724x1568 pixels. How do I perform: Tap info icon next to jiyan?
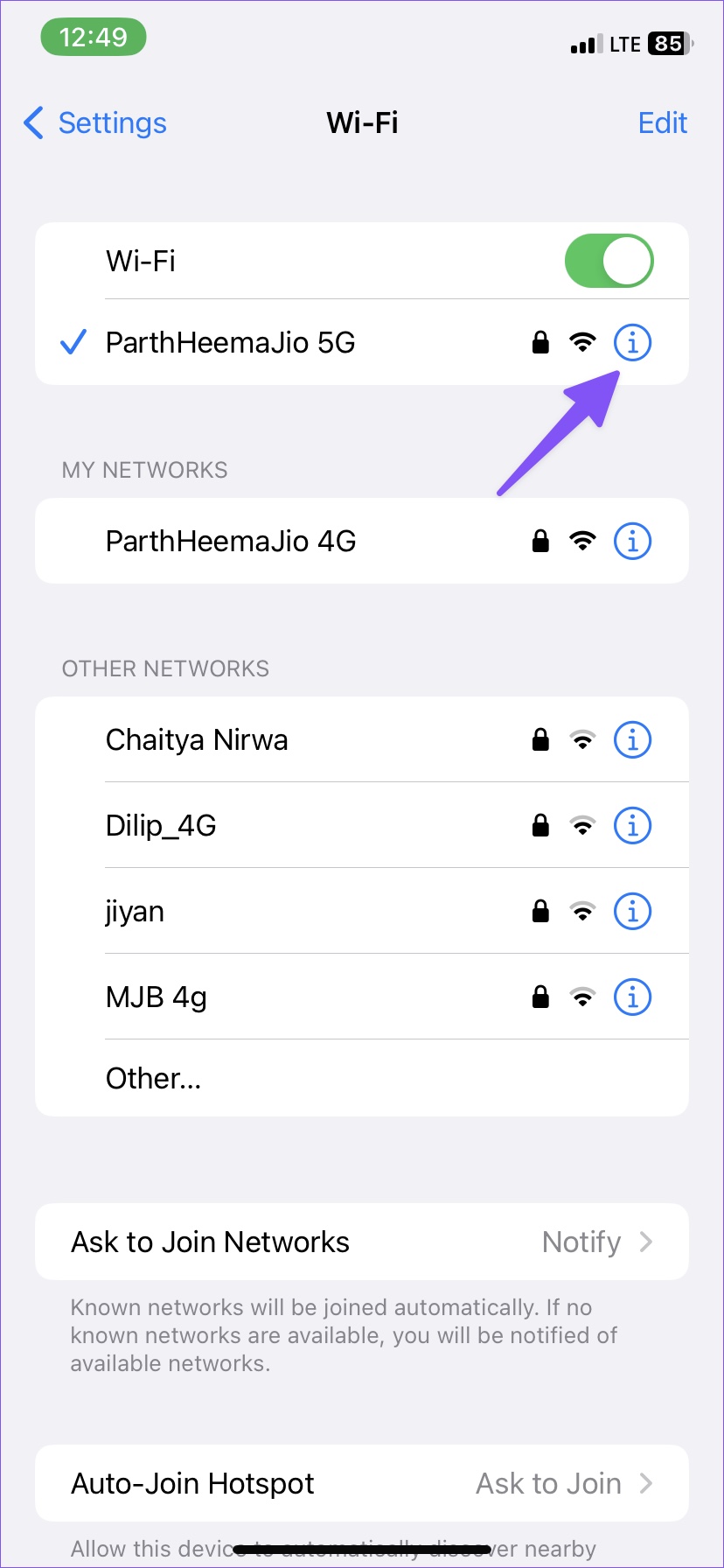click(632, 912)
